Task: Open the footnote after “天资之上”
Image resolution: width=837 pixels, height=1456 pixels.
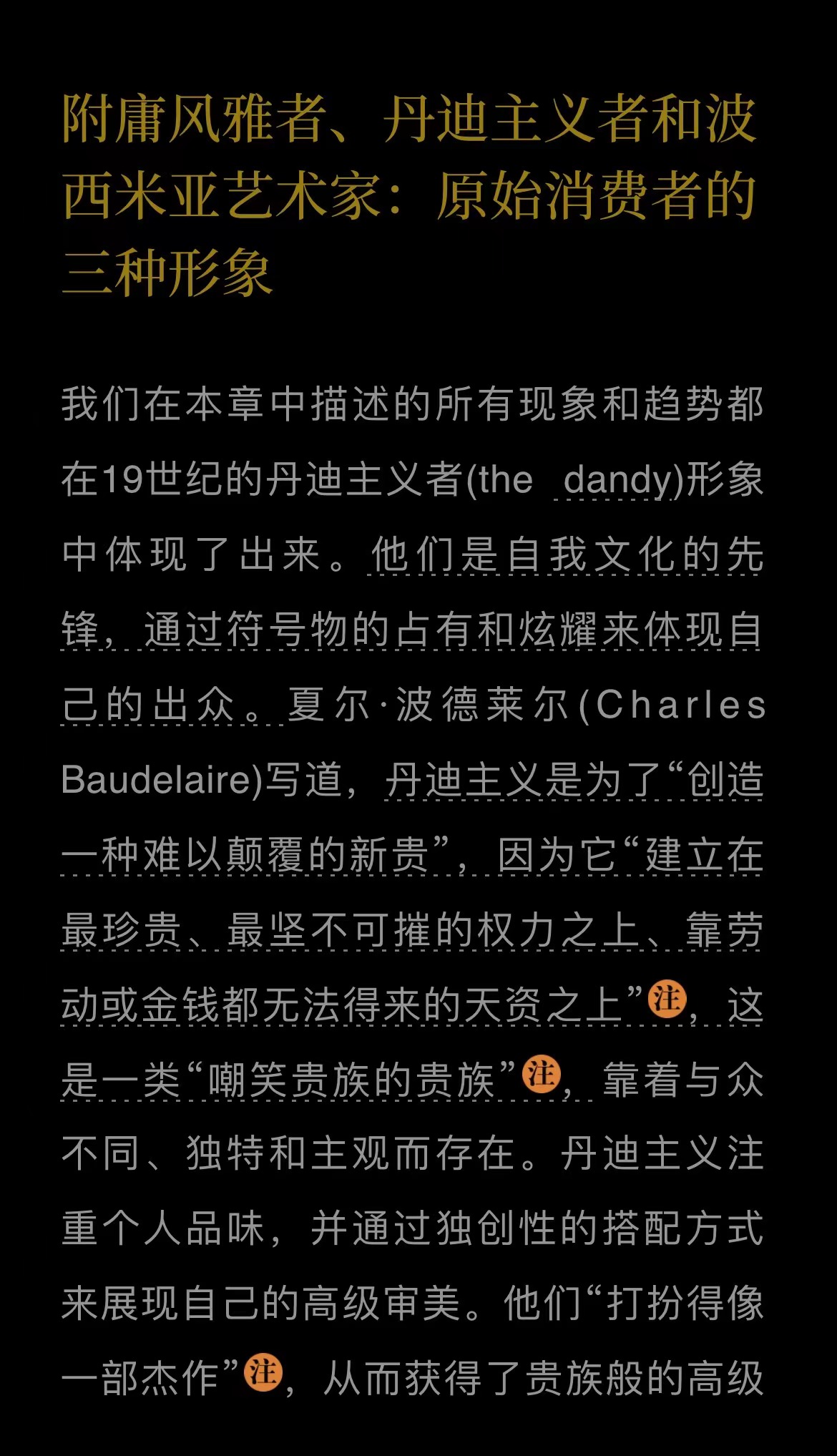Action: [x=667, y=999]
